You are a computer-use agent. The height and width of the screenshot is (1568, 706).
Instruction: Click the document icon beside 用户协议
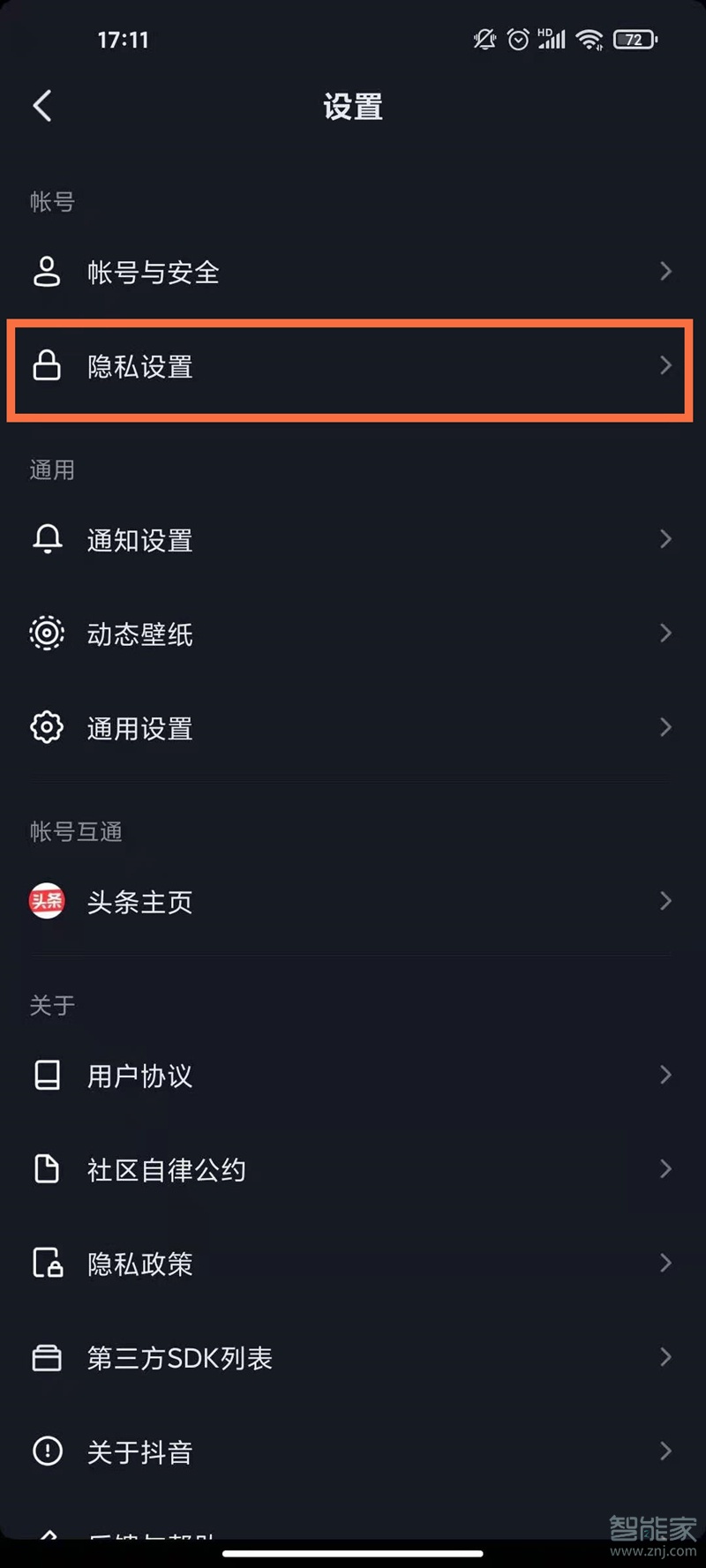tap(47, 1075)
